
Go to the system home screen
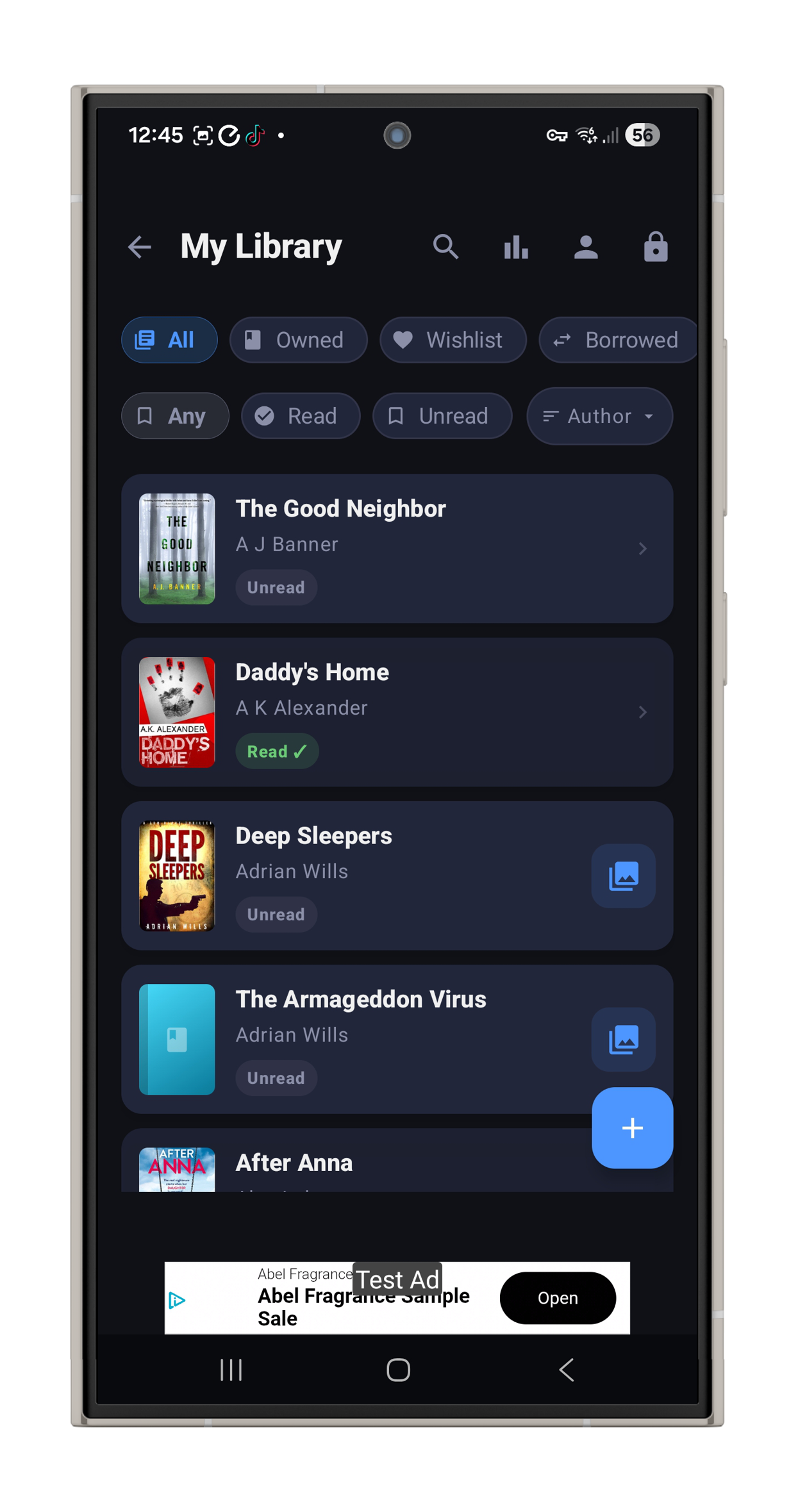click(x=398, y=1370)
